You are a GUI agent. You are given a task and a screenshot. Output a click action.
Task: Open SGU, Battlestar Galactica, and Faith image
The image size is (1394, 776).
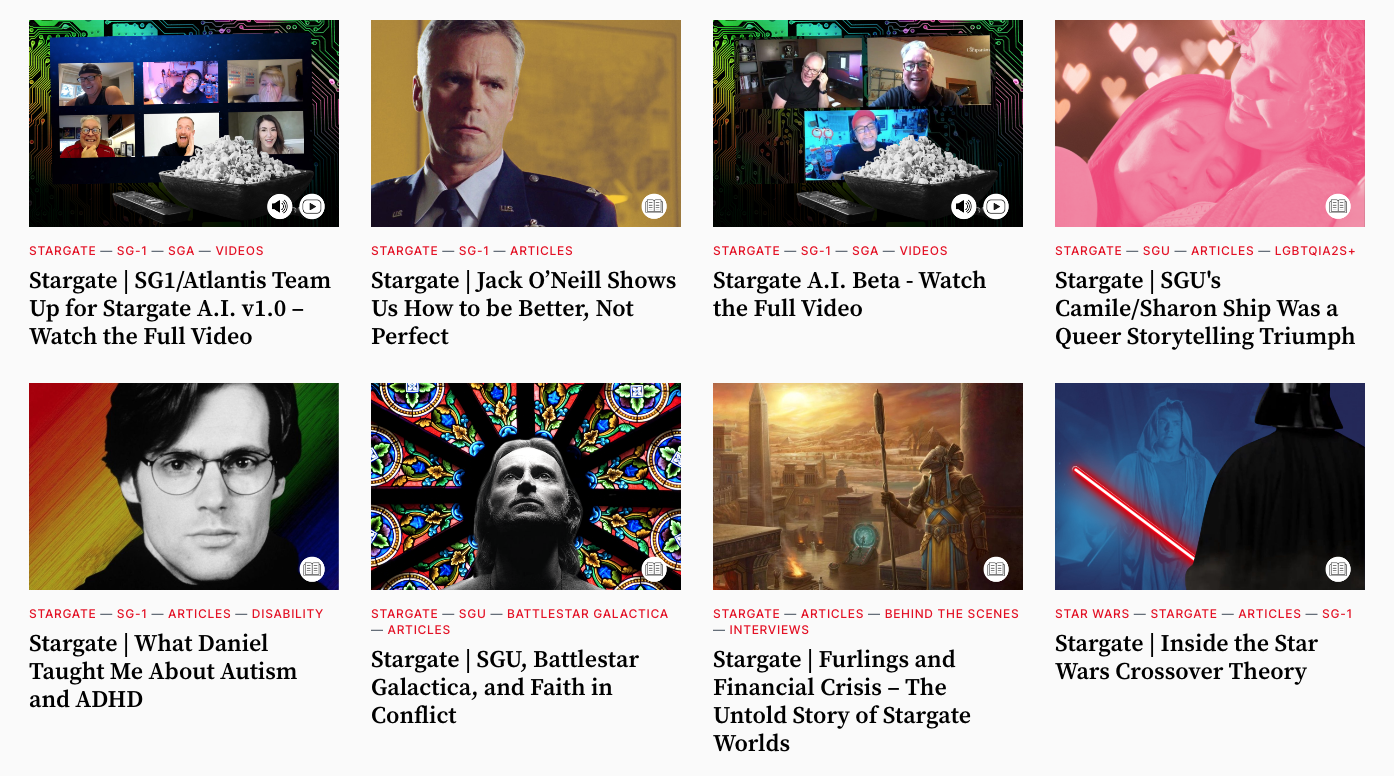(x=525, y=486)
